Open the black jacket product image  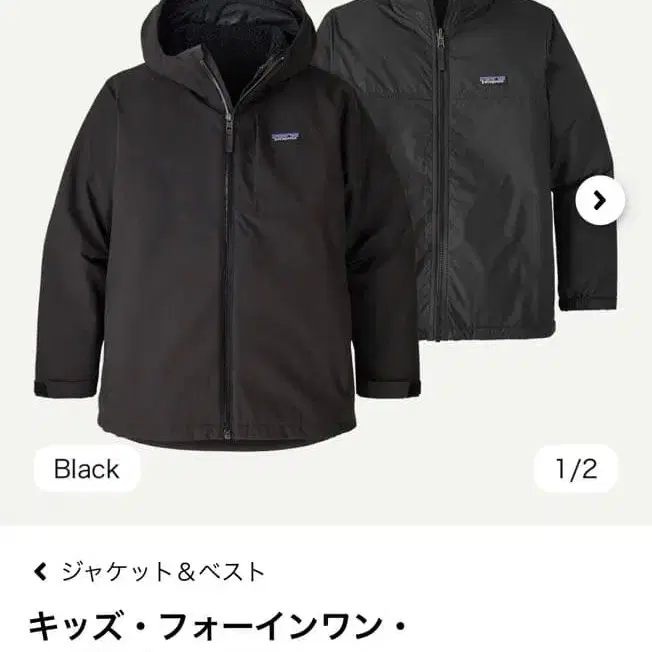click(300, 240)
